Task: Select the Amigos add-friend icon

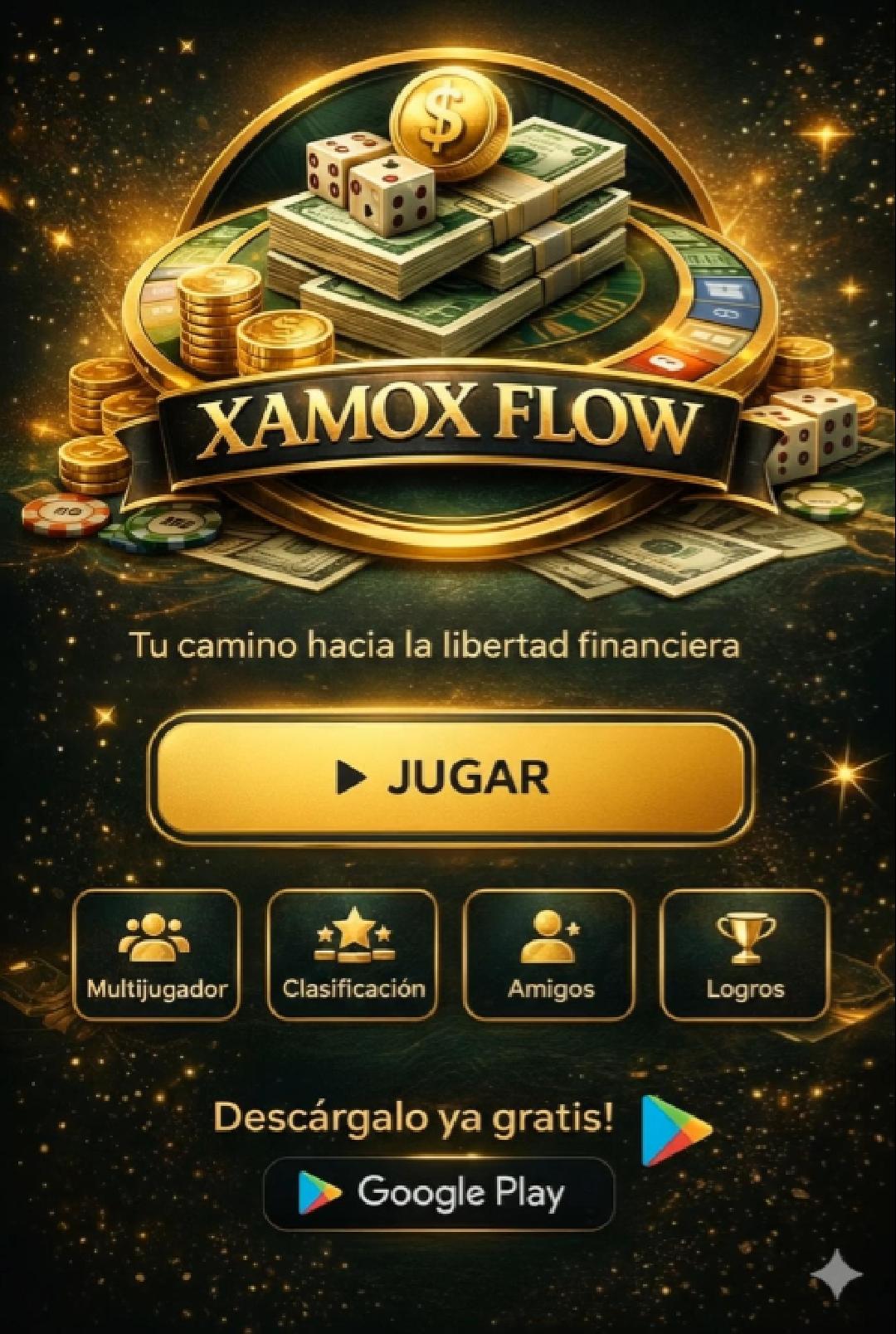Action: click(x=549, y=936)
